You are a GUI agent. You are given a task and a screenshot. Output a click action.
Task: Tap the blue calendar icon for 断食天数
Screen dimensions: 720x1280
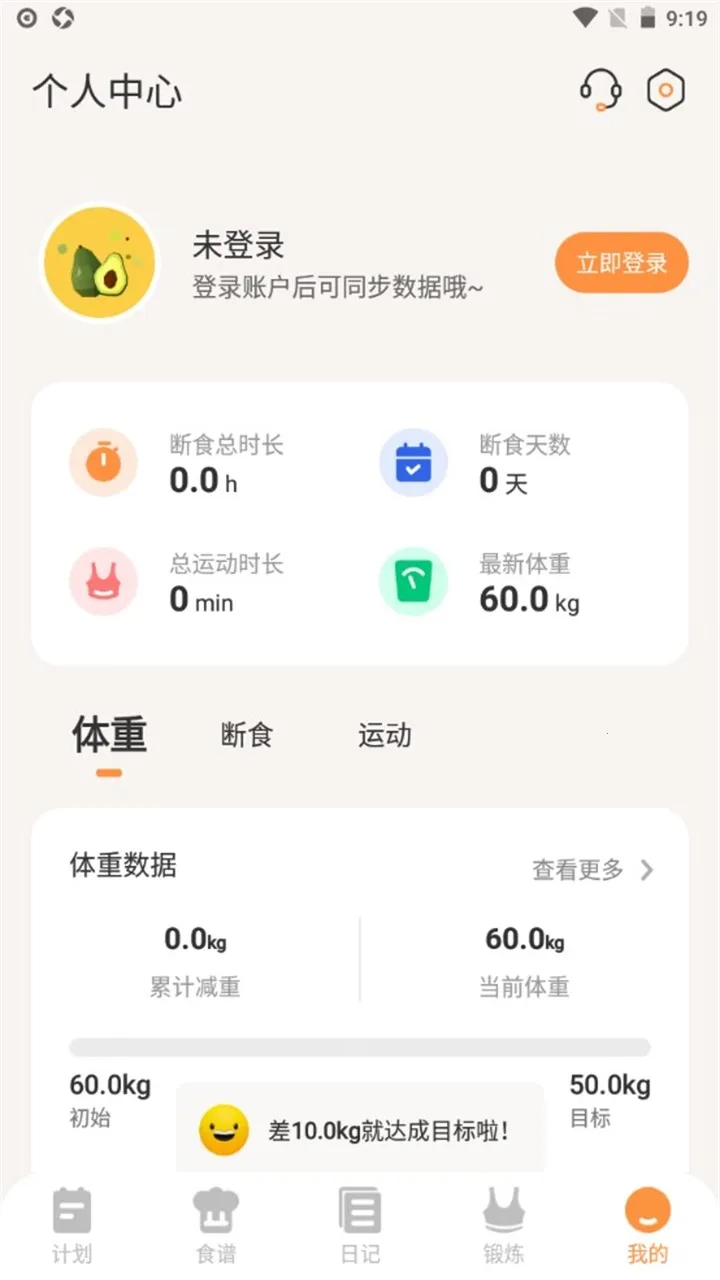click(x=413, y=462)
